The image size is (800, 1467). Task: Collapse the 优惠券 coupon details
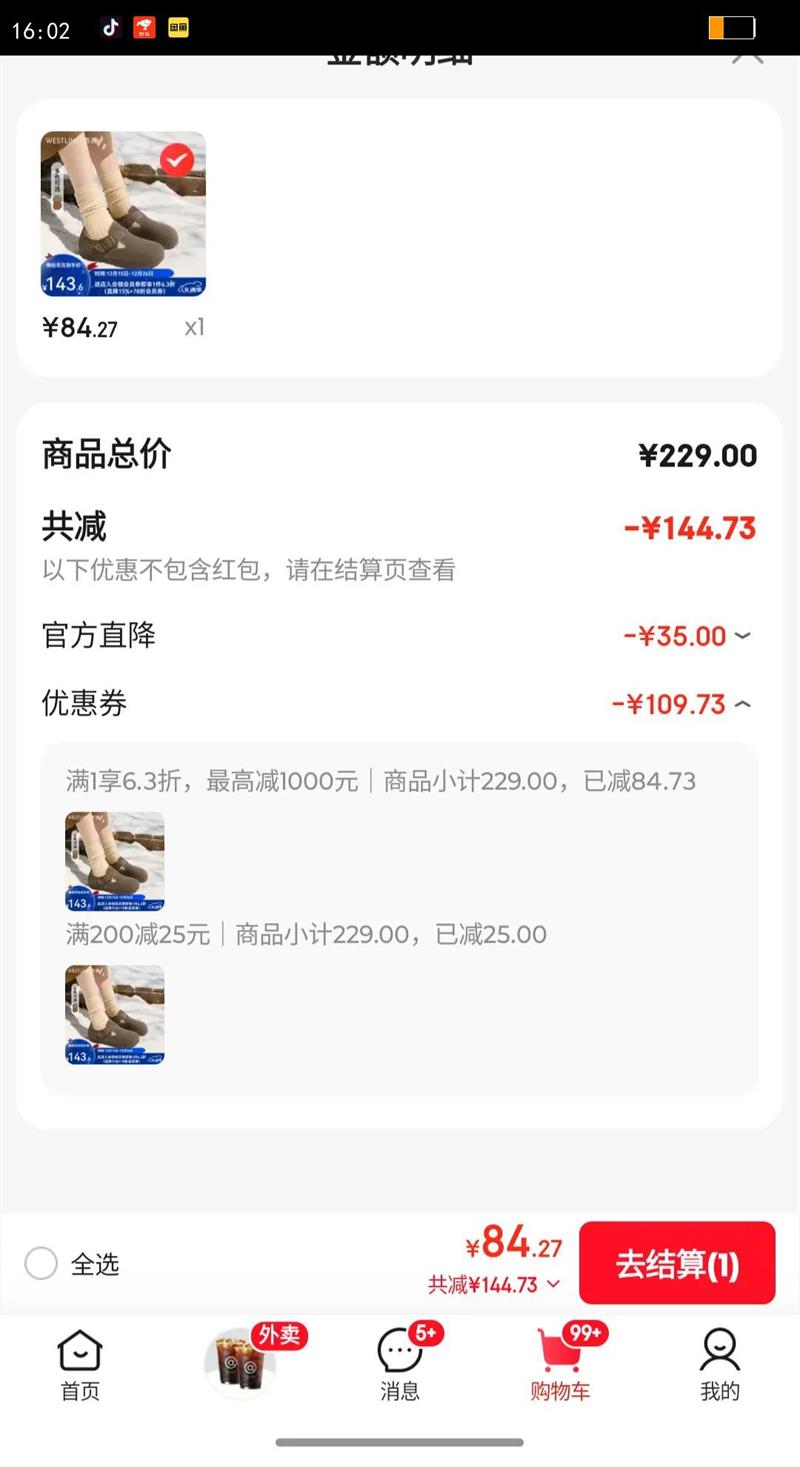(742, 704)
